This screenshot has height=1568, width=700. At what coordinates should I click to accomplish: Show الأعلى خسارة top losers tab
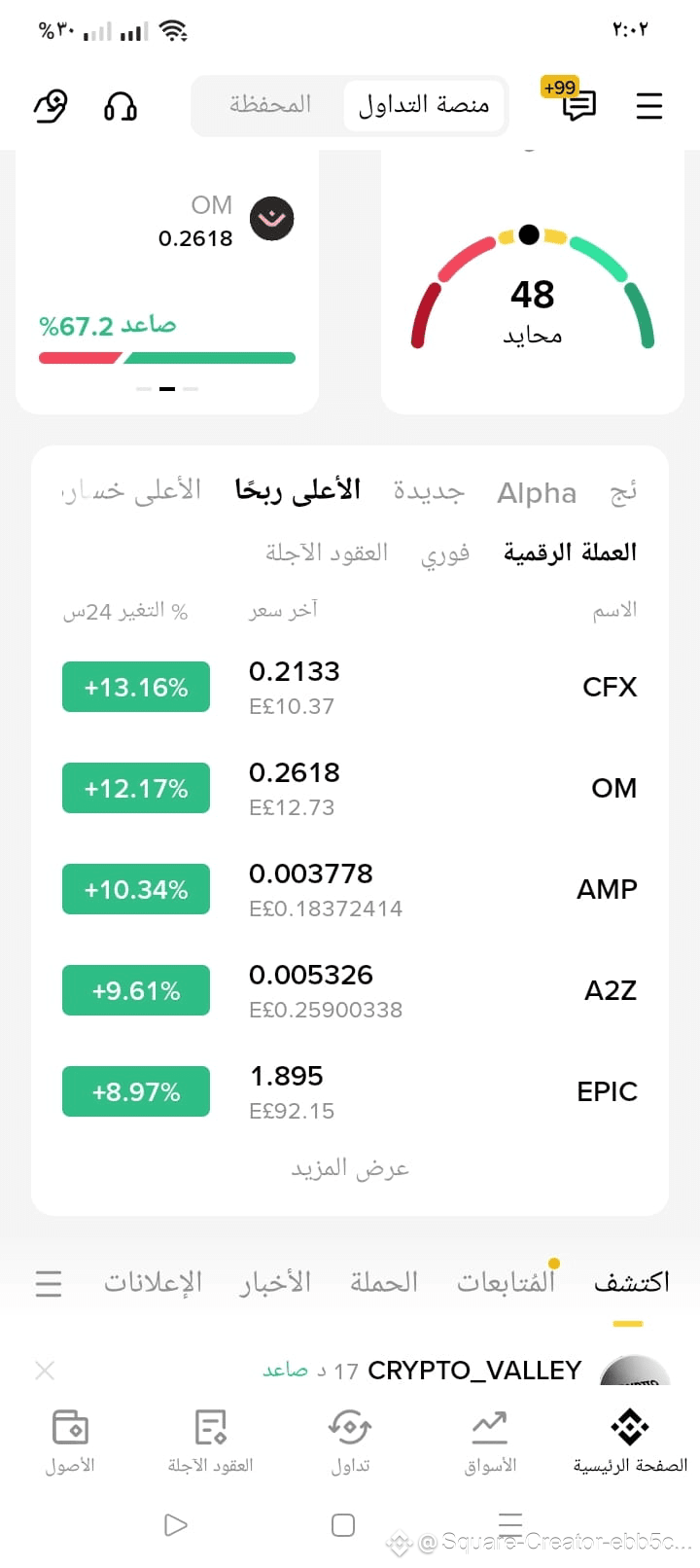click(132, 490)
